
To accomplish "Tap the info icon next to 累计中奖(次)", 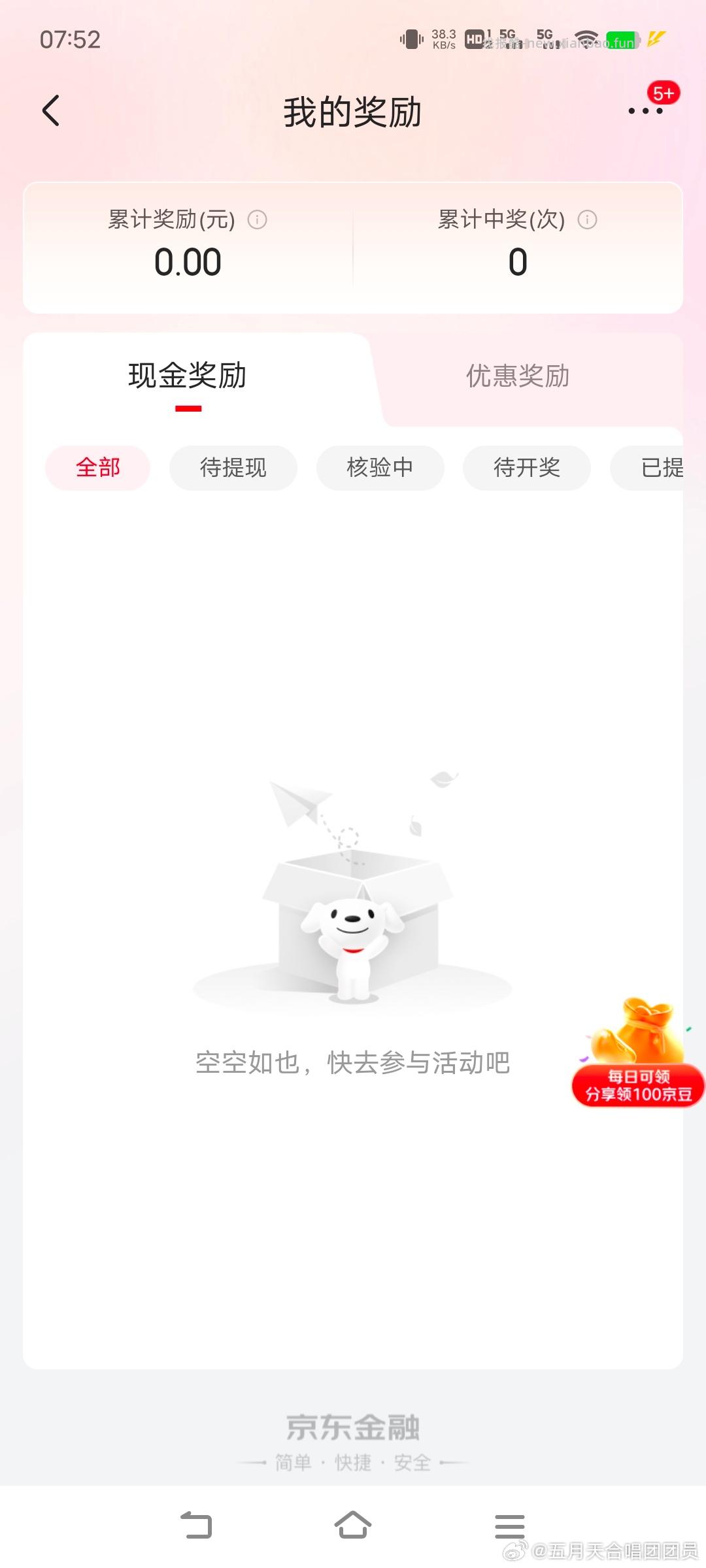I will tap(586, 220).
